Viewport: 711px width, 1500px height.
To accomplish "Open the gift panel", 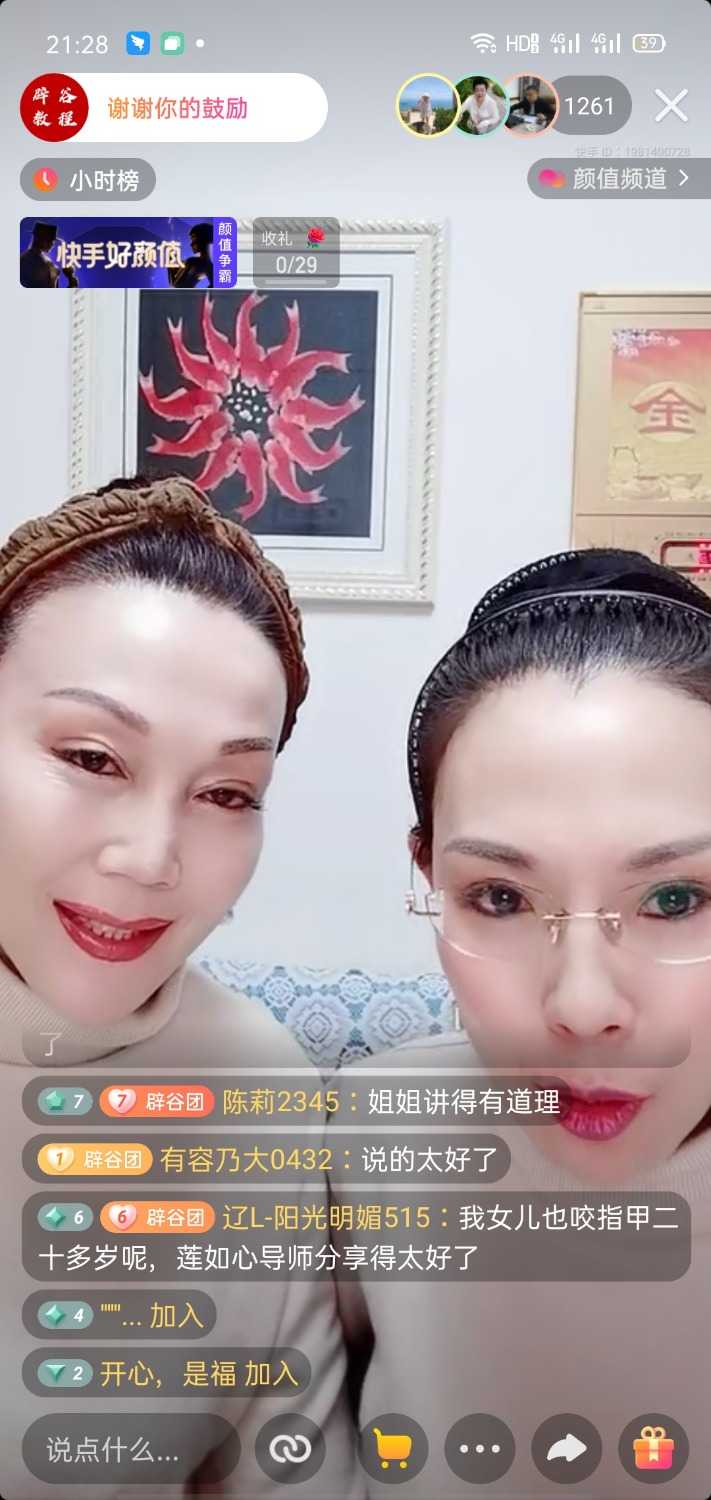I will [654, 1448].
